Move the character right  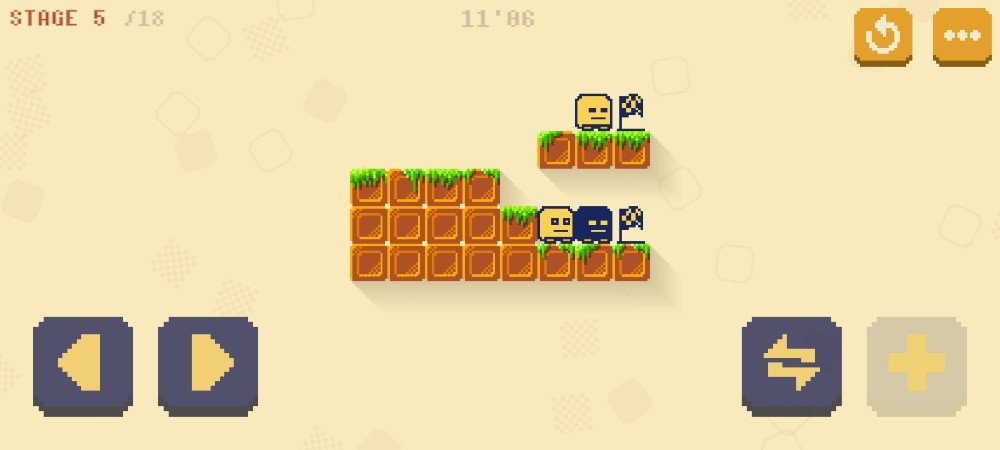208,365
